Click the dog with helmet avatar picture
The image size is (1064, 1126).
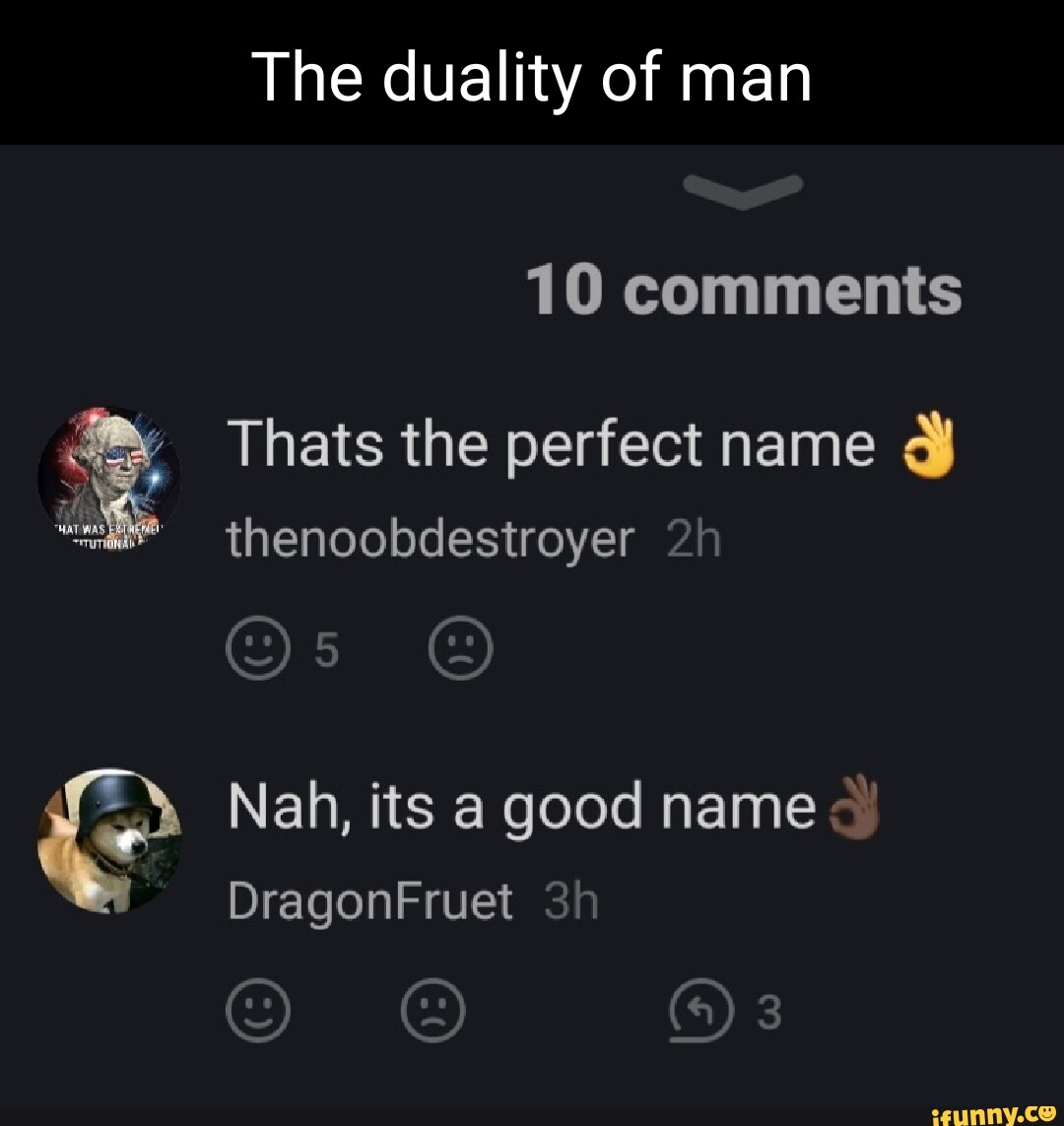(110, 839)
